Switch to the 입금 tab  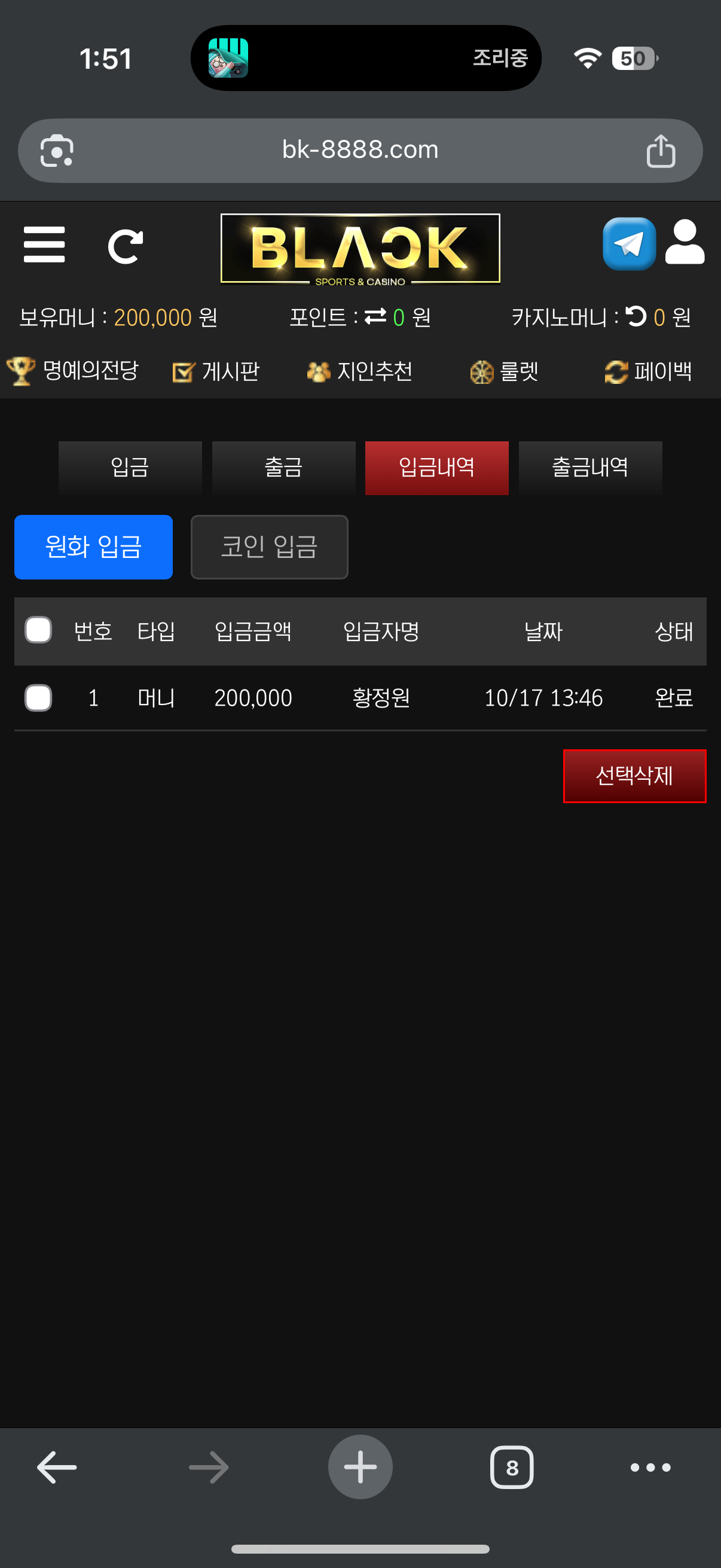(x=130, y=468)
